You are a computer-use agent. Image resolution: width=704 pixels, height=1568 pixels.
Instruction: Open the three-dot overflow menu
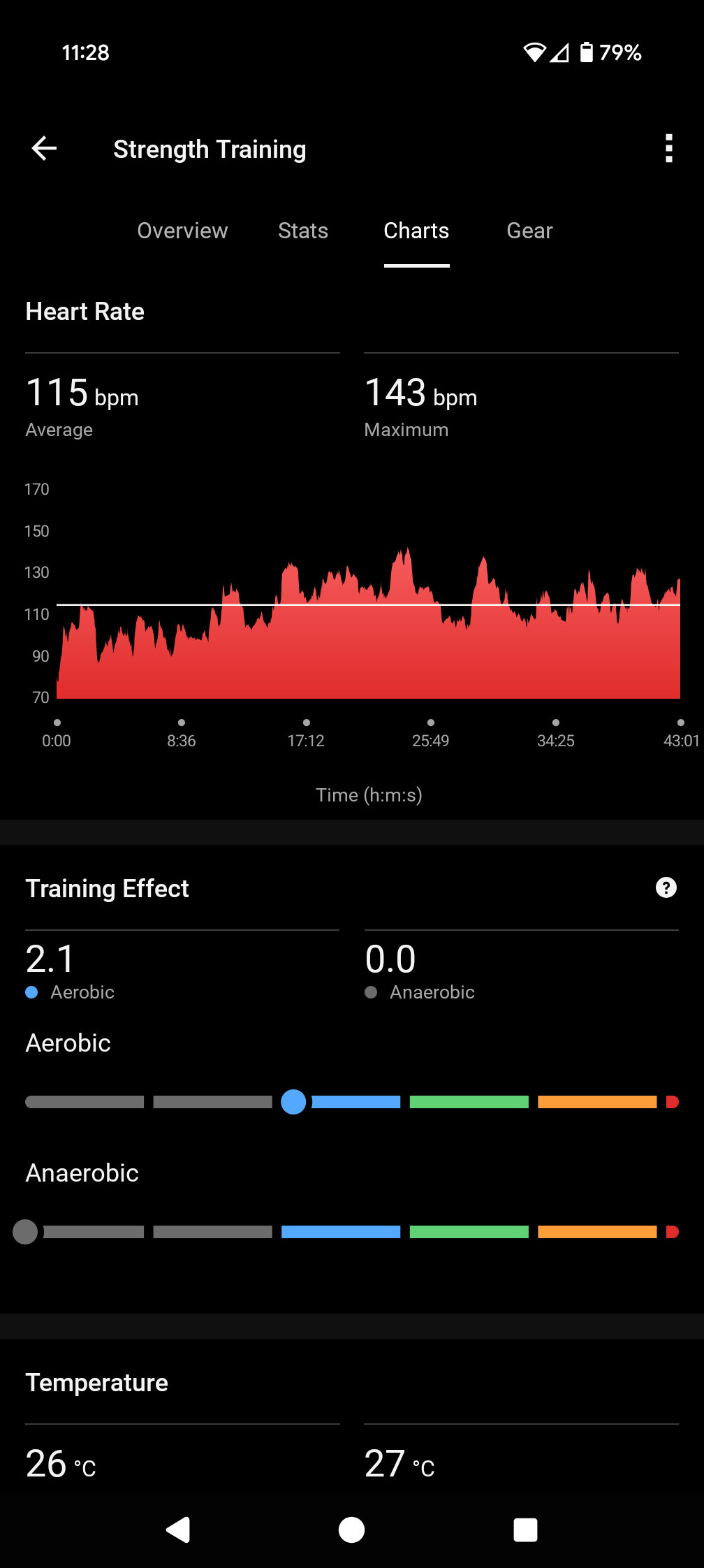tap(669, 148)
